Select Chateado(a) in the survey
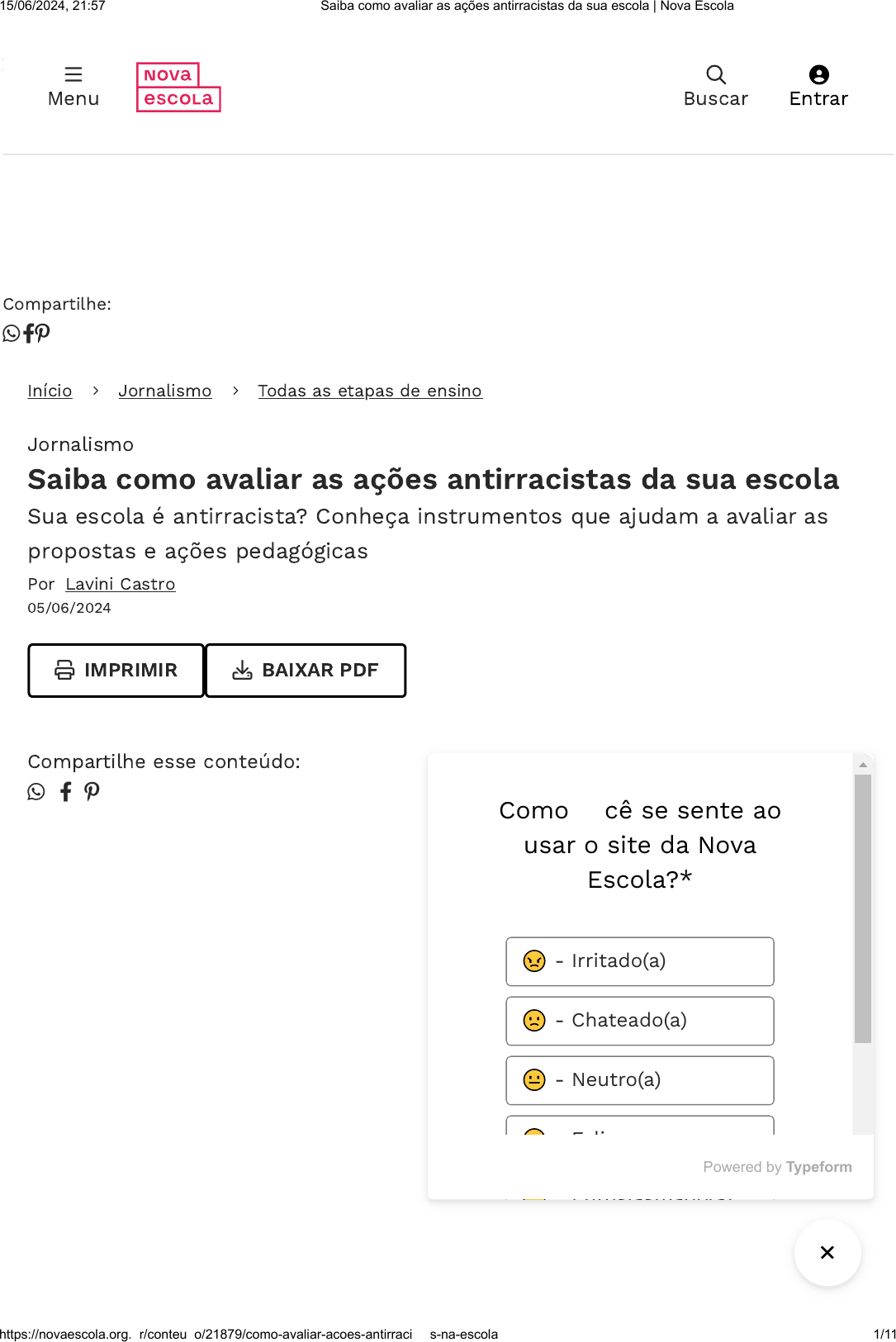This screenshot has width=896, height=1342. tap(640, 1021)
